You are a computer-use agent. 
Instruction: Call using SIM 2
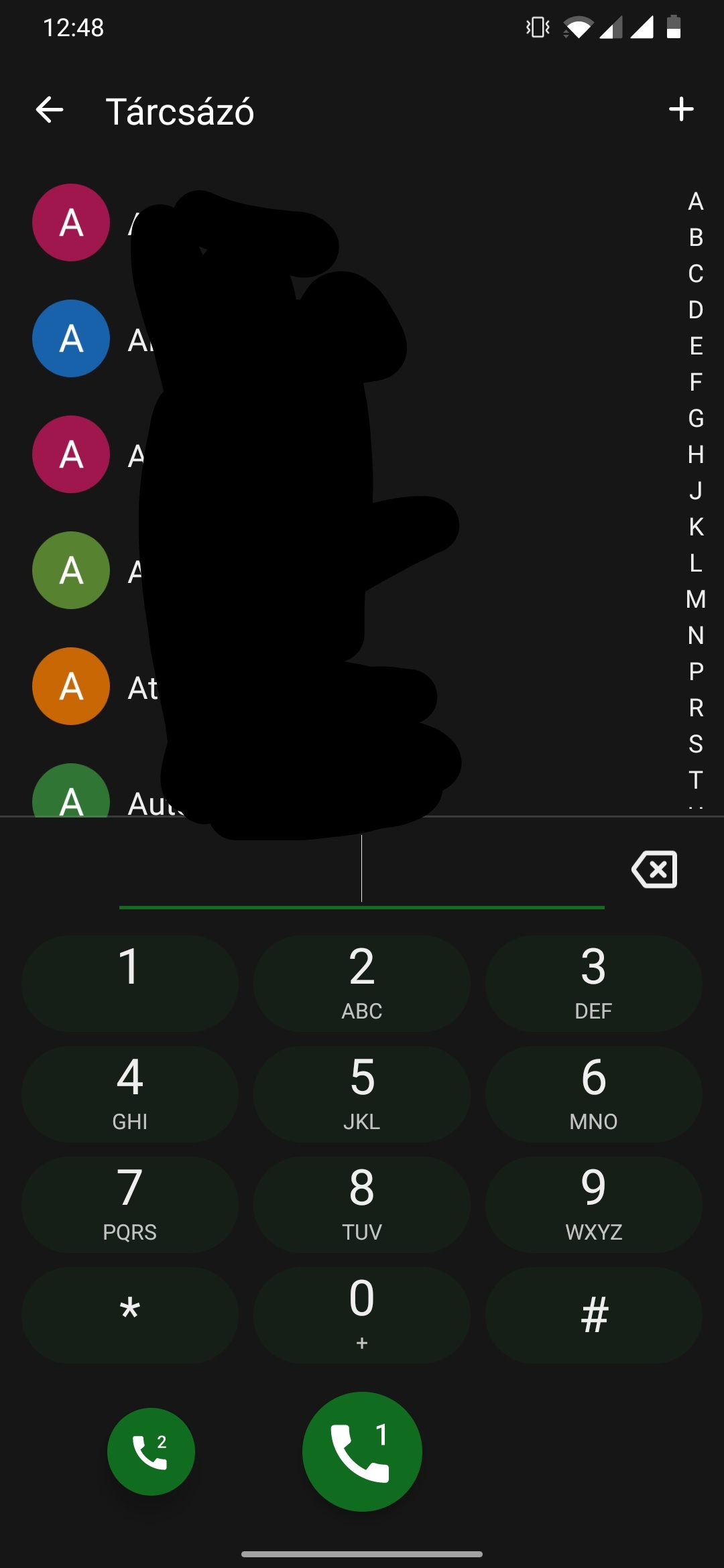151,1451
